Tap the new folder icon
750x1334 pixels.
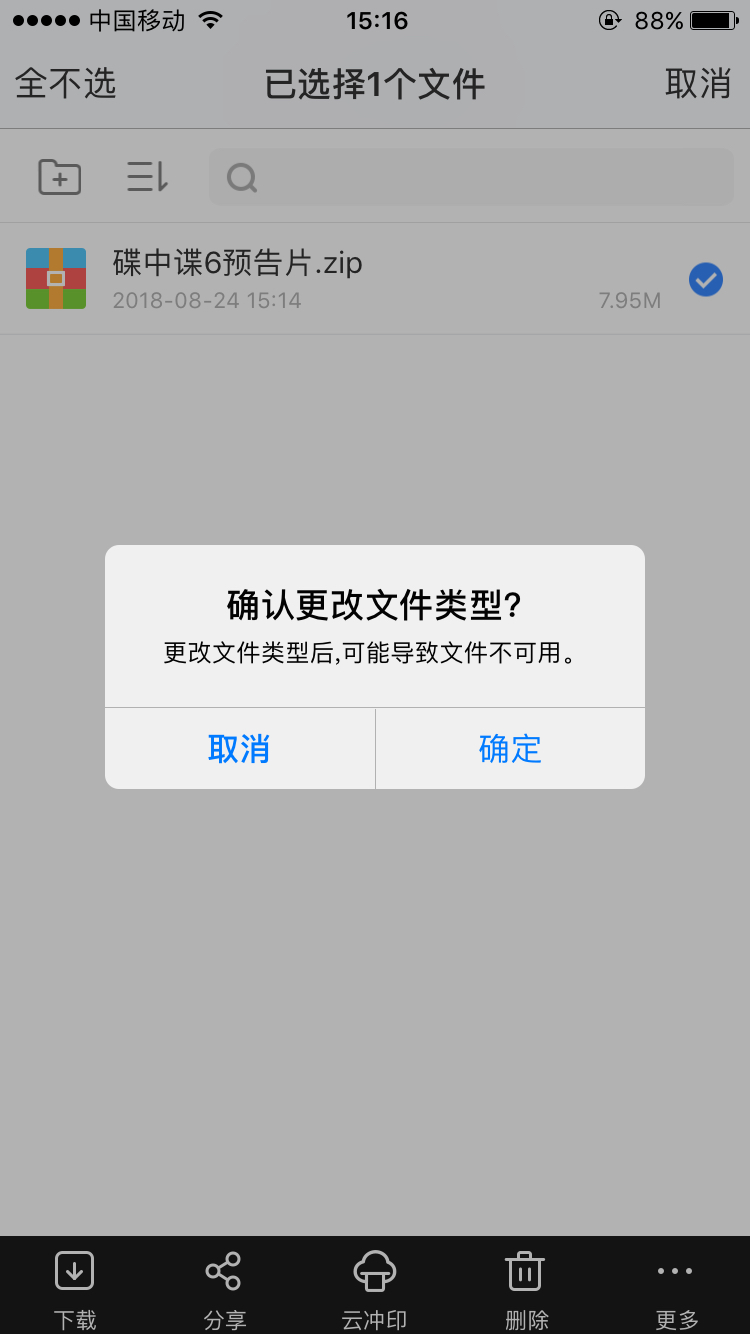pyautogui.click(x=59, y=176)
